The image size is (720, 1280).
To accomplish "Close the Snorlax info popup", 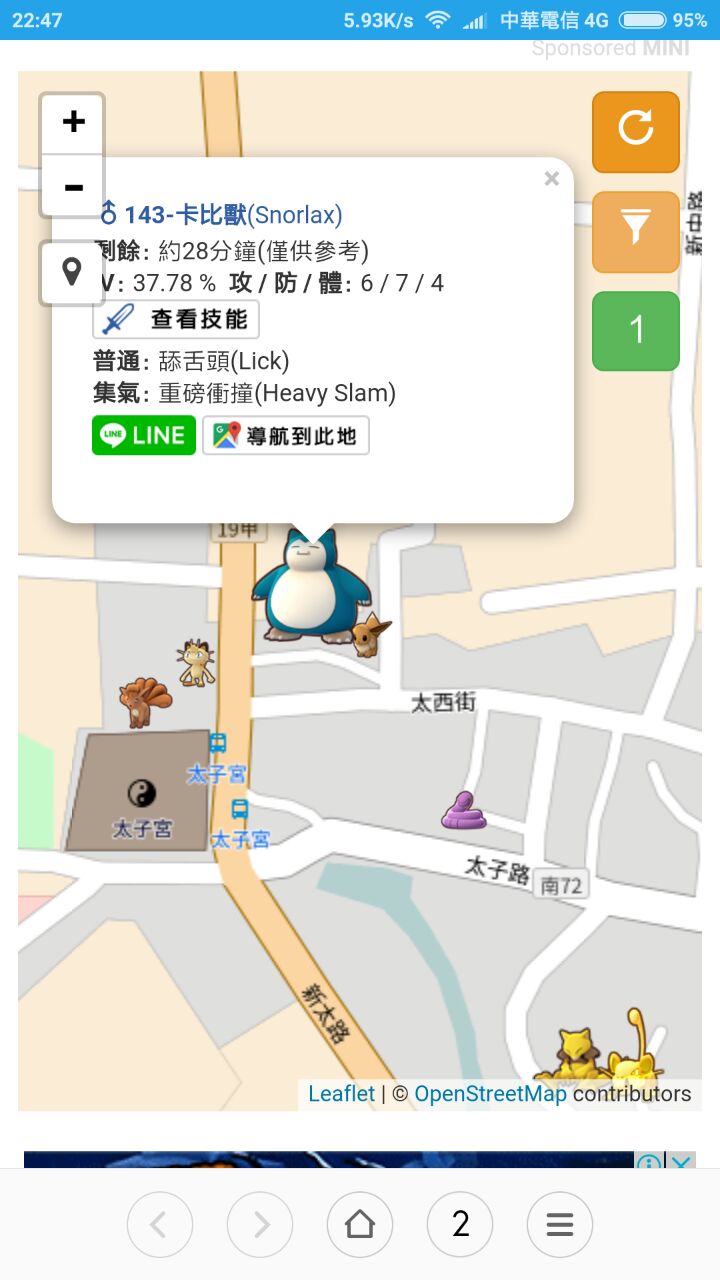I will (x=551, y=179).
